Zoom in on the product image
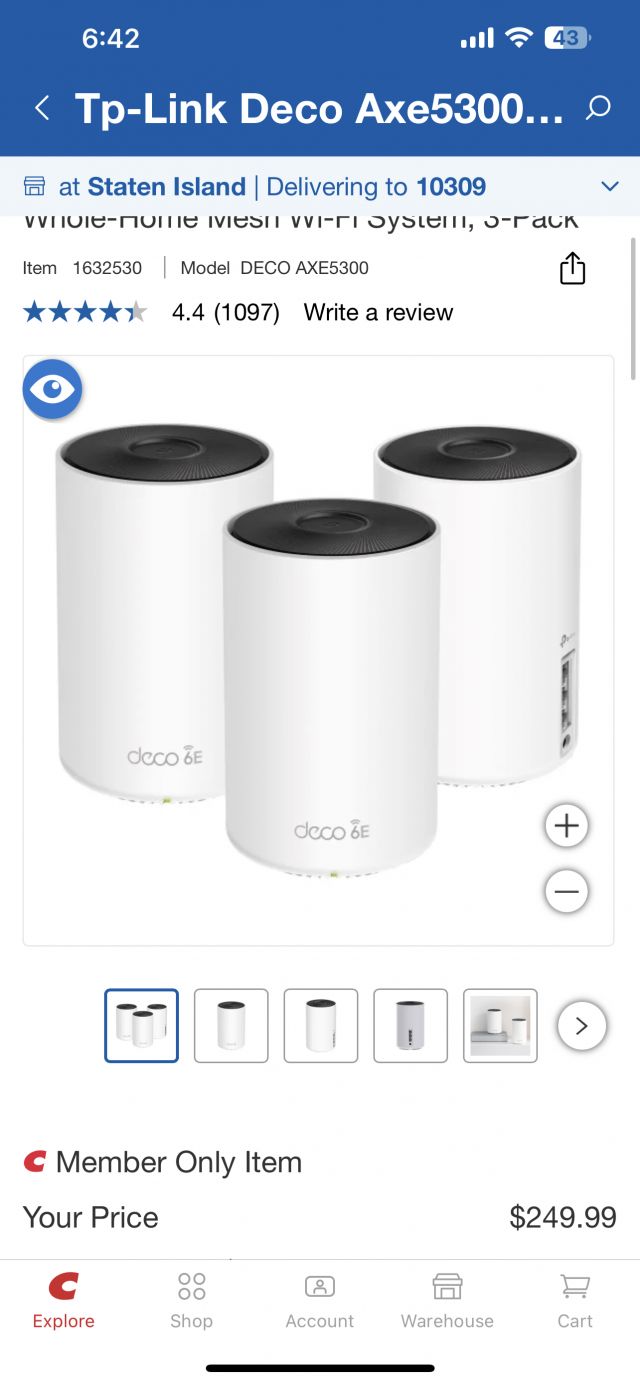Screen dimensions: 640x1384 click(x=567, y=826)
